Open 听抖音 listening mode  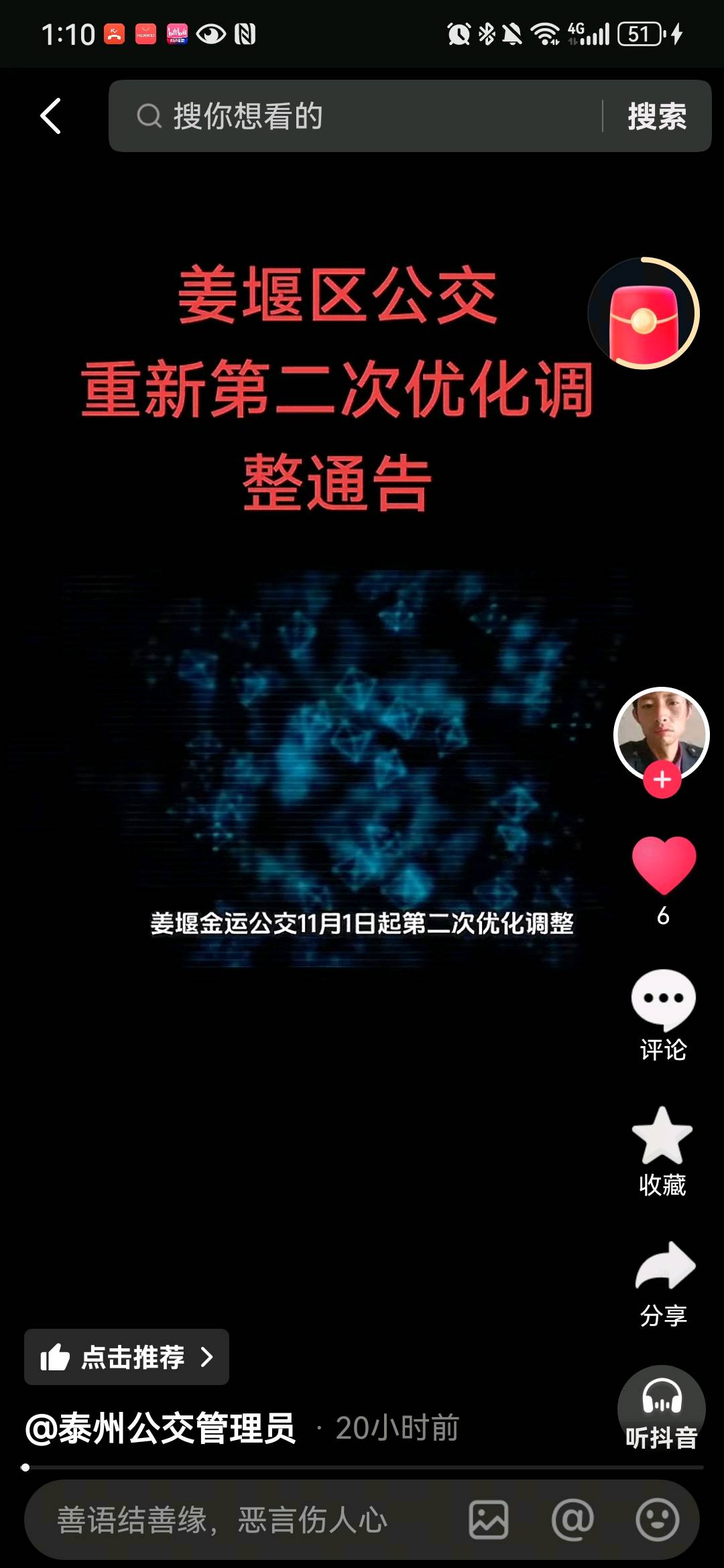[662, 1409]
